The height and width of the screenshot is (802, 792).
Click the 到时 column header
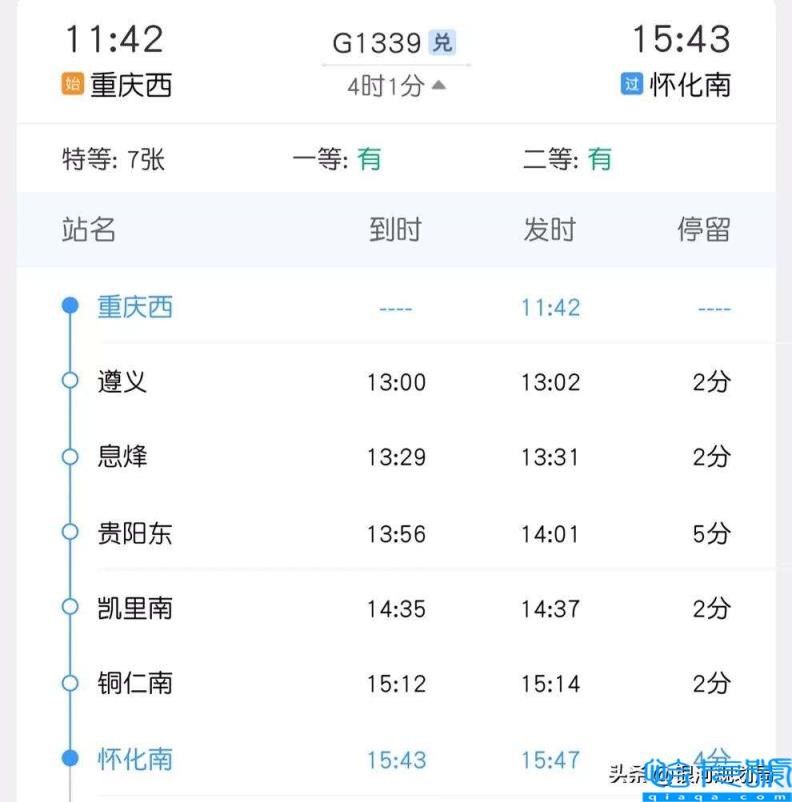[x=396, y=229]
